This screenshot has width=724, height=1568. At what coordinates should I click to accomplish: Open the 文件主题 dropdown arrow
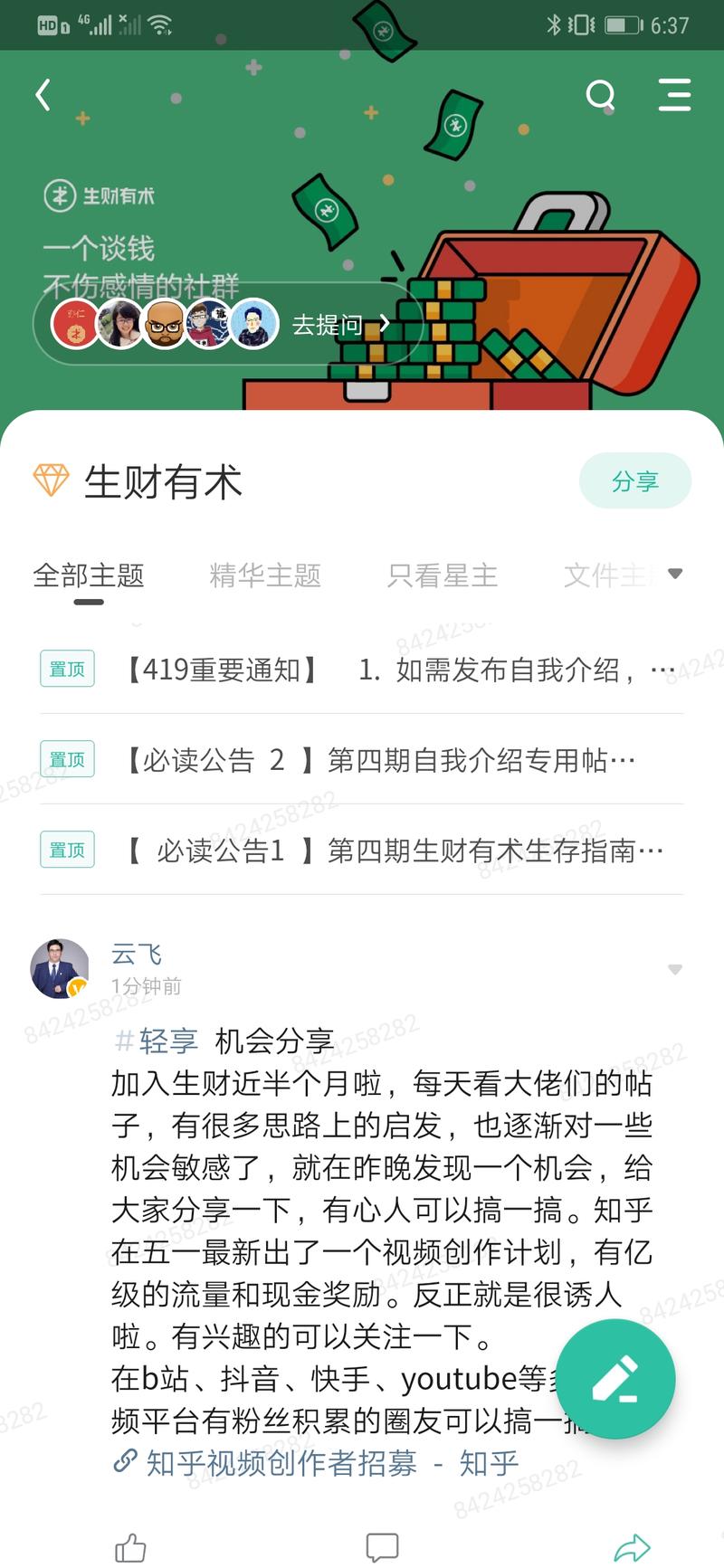coord(672,574)
